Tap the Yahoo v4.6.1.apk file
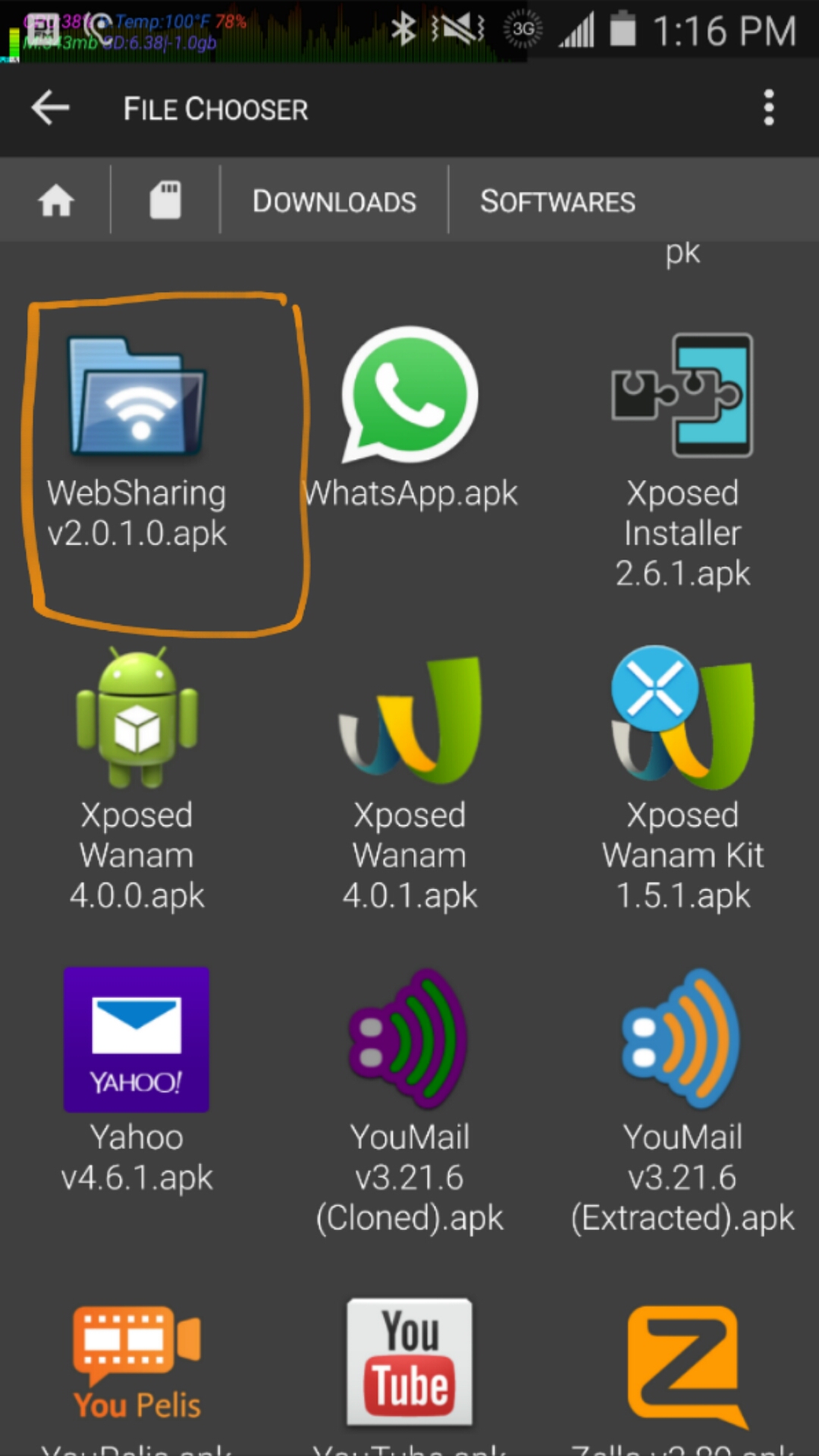819x1456 pixels. (x=137, y=1081)
